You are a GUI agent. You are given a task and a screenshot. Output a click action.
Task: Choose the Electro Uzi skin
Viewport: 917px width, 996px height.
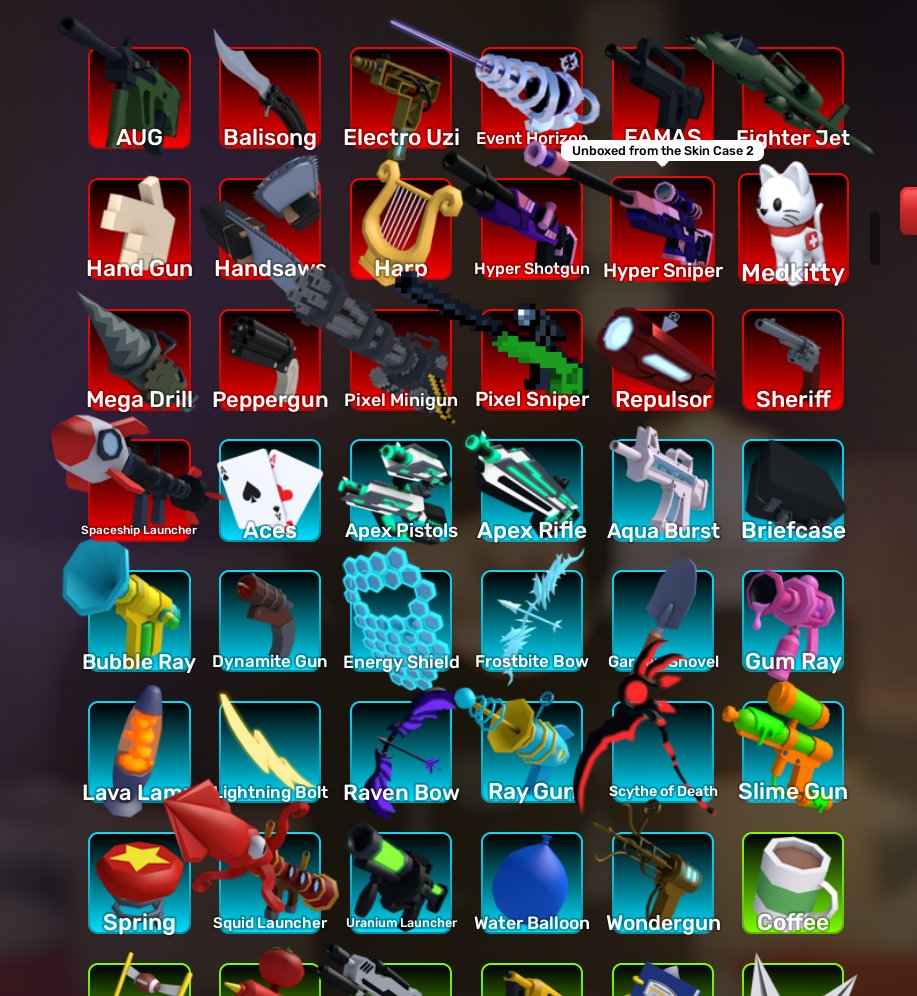pyautogui.click(x=401, y=98)
